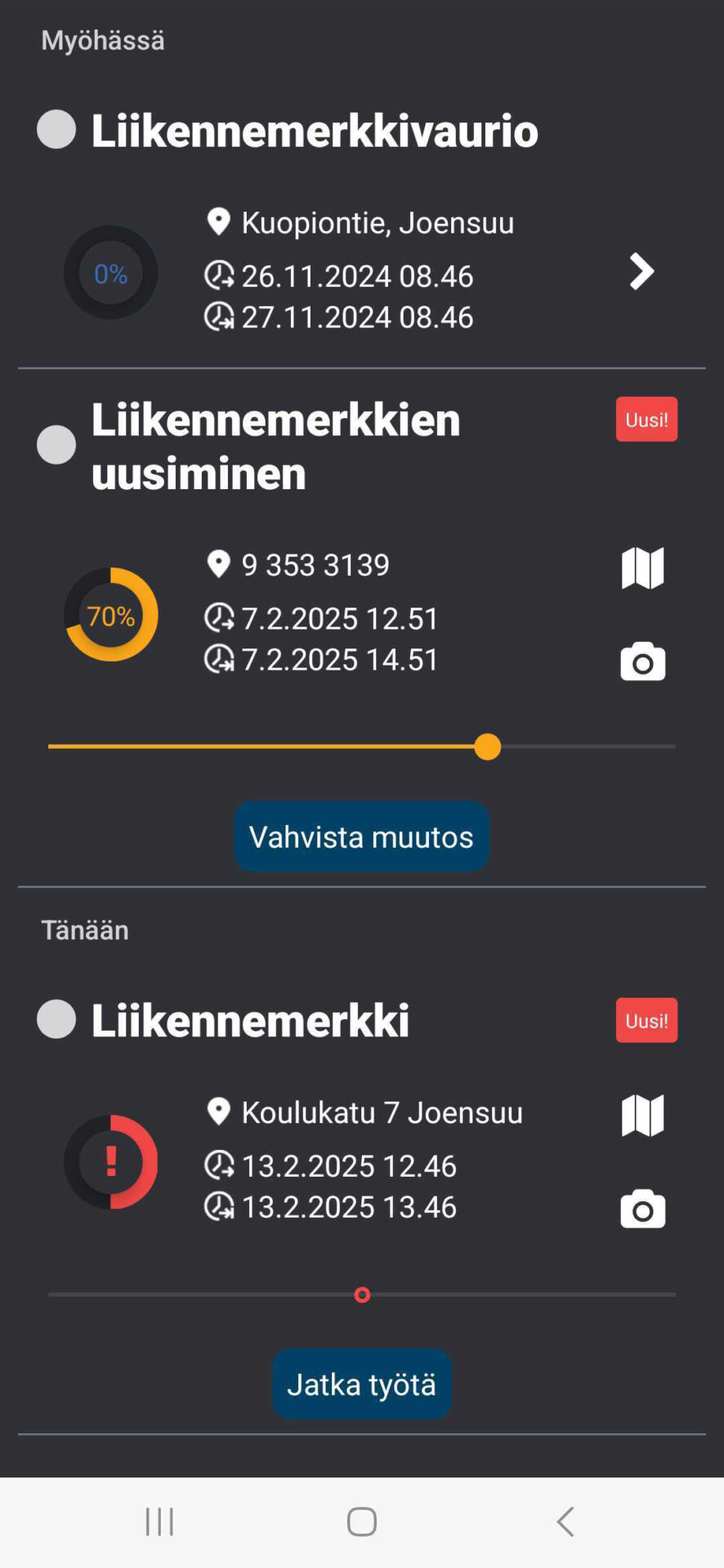The height and width of the screenshot is (1568, 724).
Task: Take a photo for Liikennemerkki task
Action: tap(642, 1209)
